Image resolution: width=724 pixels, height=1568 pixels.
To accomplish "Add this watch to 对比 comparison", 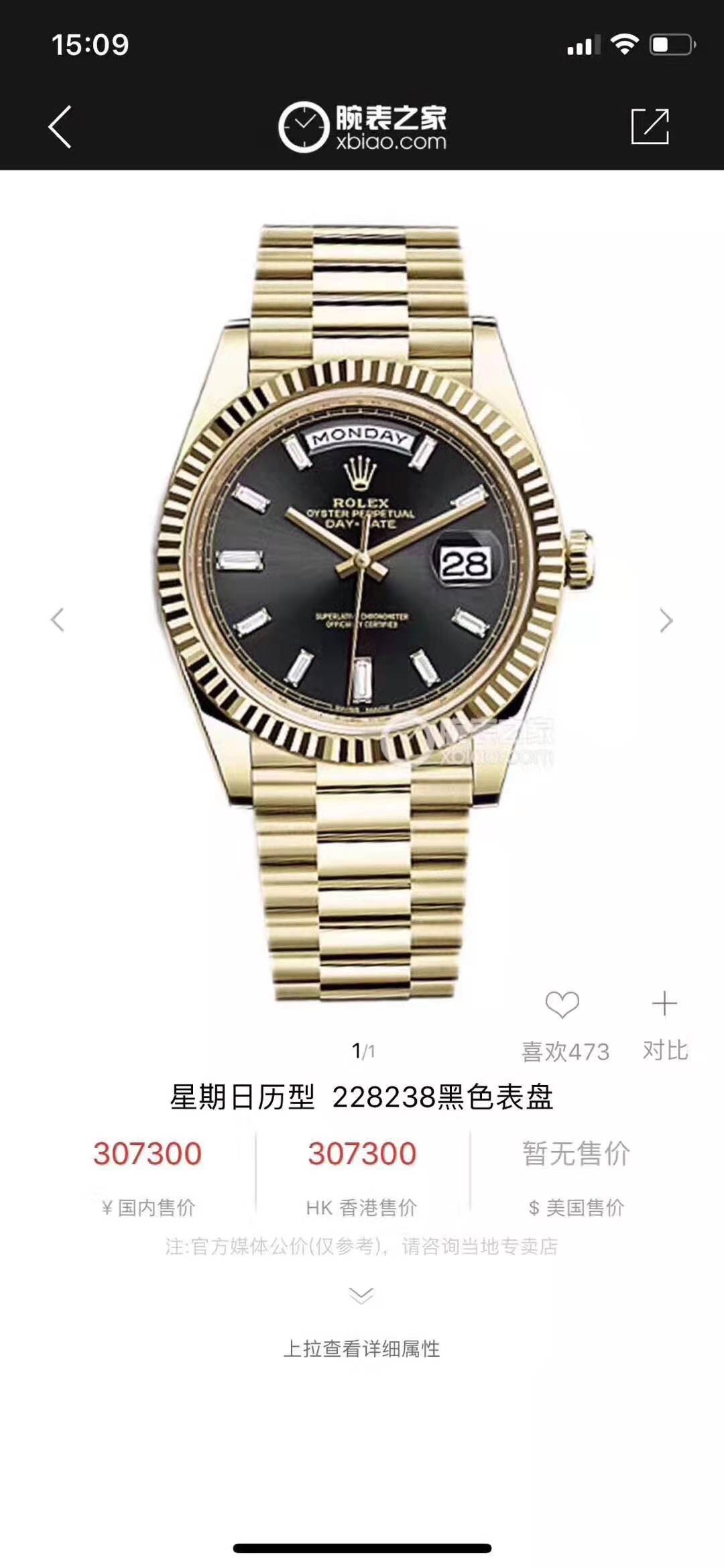I will tap(664, 1005).
